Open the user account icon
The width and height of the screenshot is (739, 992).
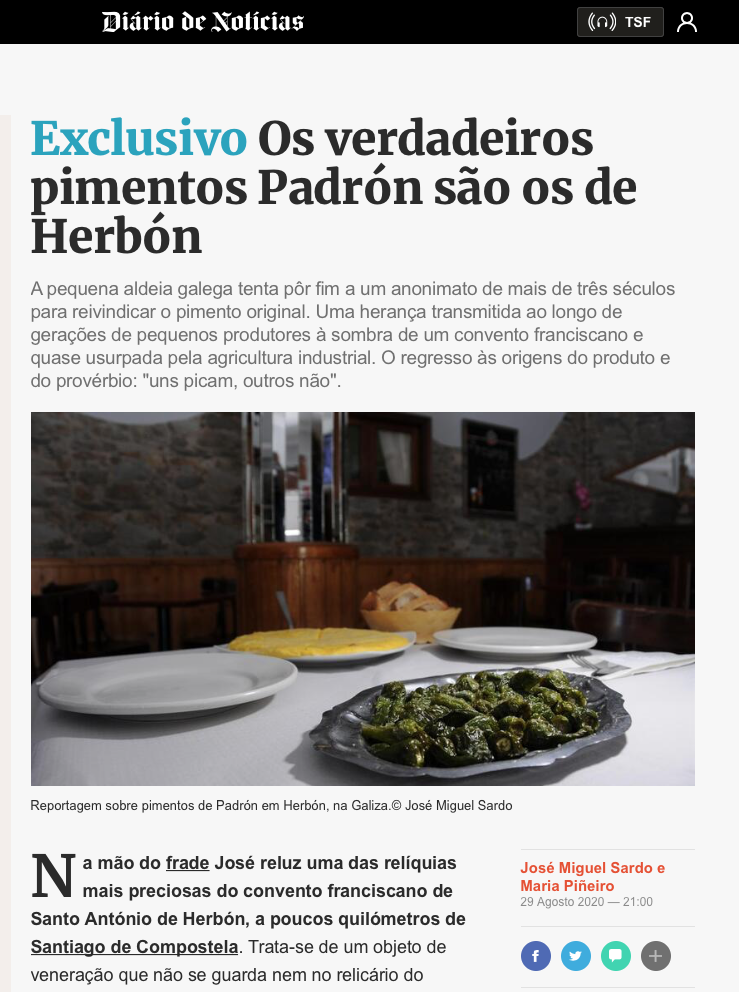[x=686, y=22]
